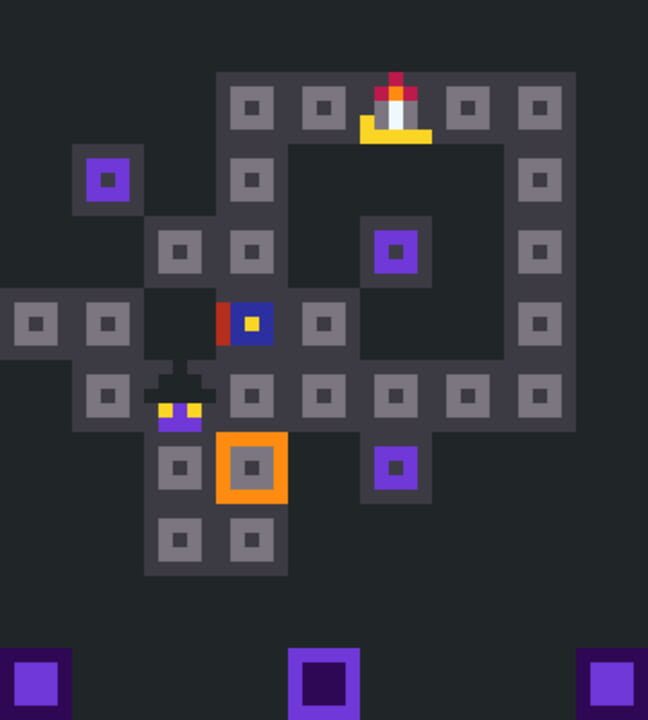Tap the blue block with yellow dot
This screenshot has height=720, width=648.
click(251, 324)
